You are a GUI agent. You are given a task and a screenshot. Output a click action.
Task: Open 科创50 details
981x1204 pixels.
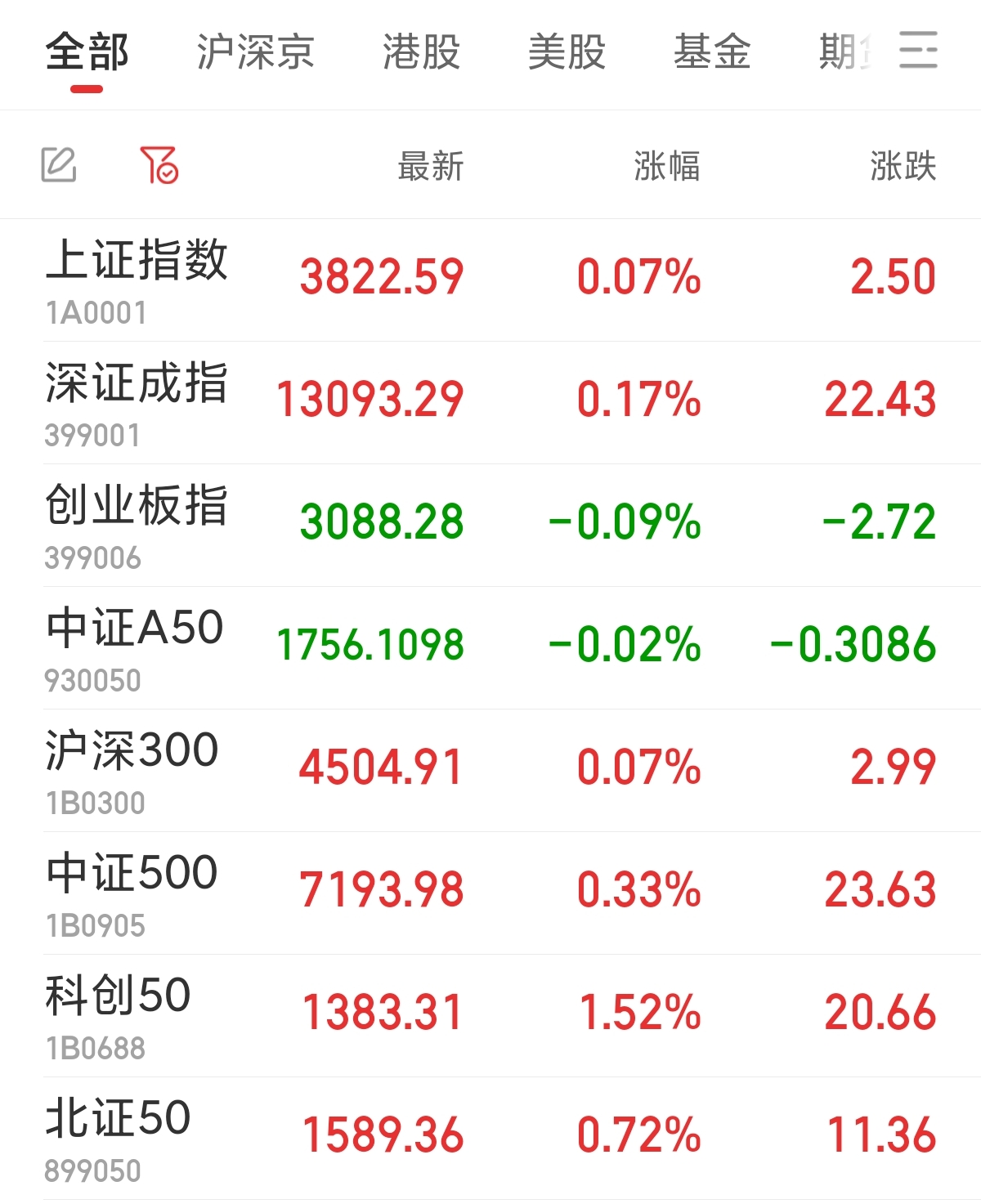click(x=490, y=1016)
